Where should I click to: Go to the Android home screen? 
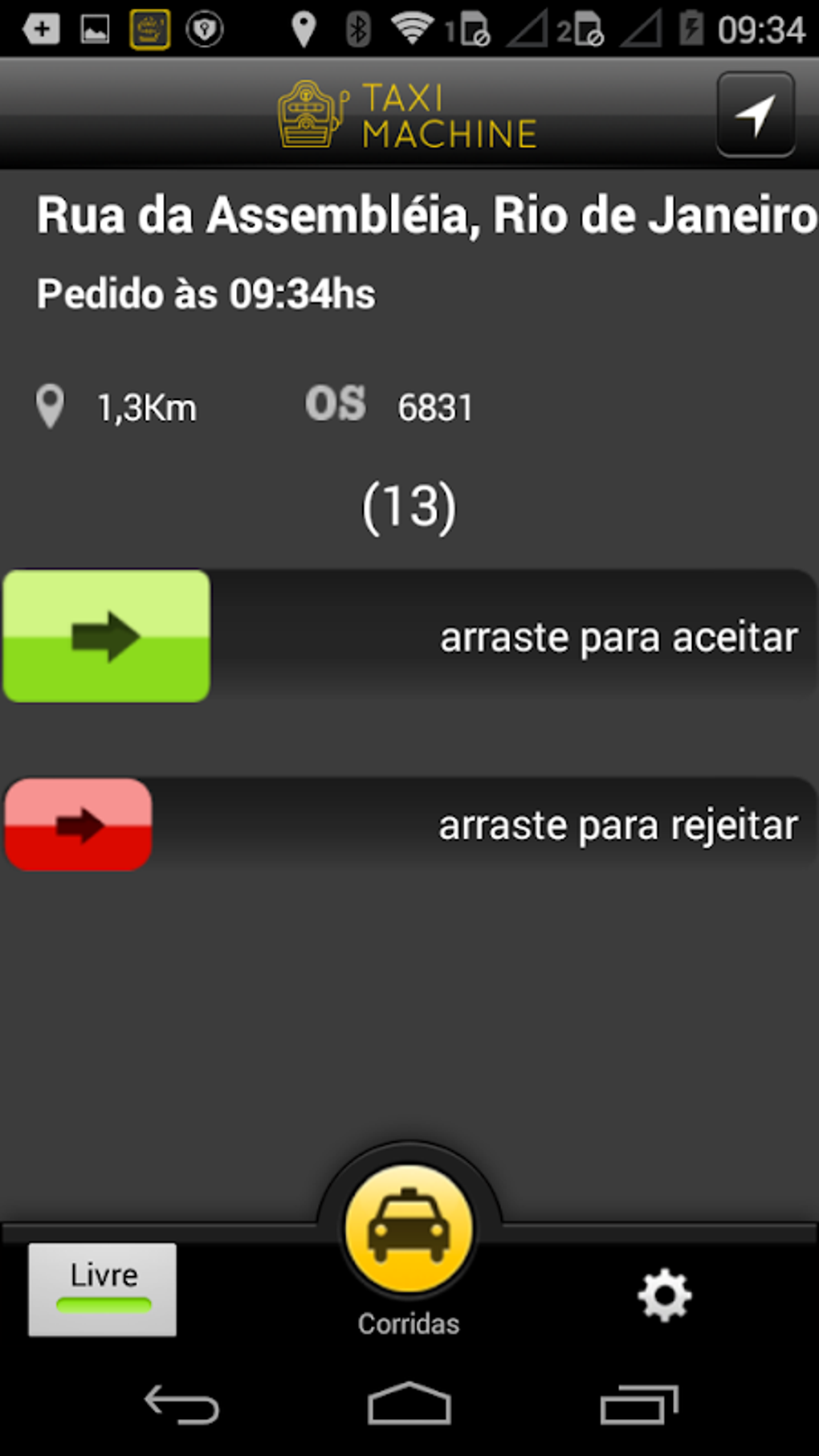pyautogui.click(x=409, y=1405)
